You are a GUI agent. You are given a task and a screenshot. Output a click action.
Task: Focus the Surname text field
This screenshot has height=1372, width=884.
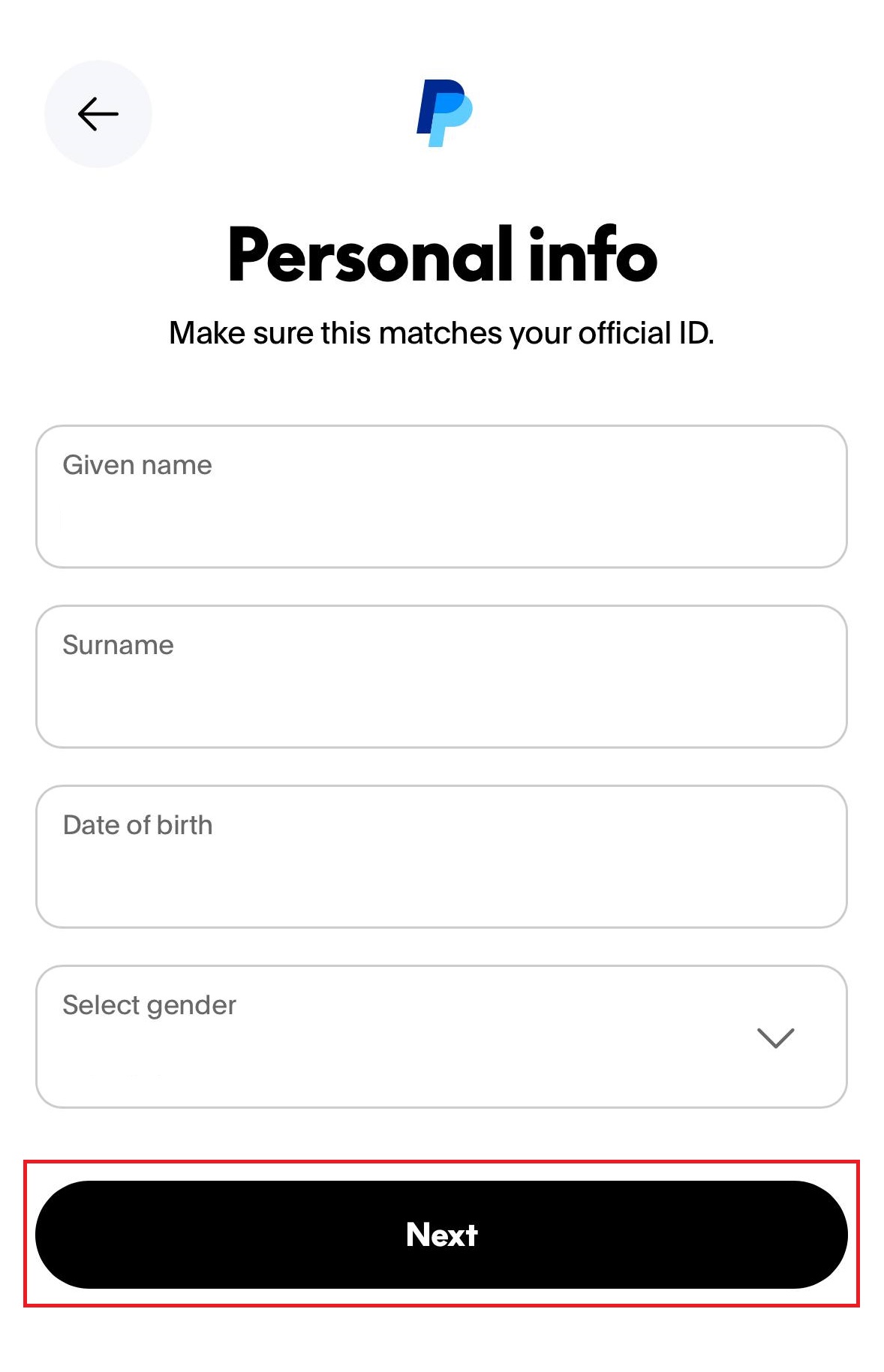coord(441,677)
